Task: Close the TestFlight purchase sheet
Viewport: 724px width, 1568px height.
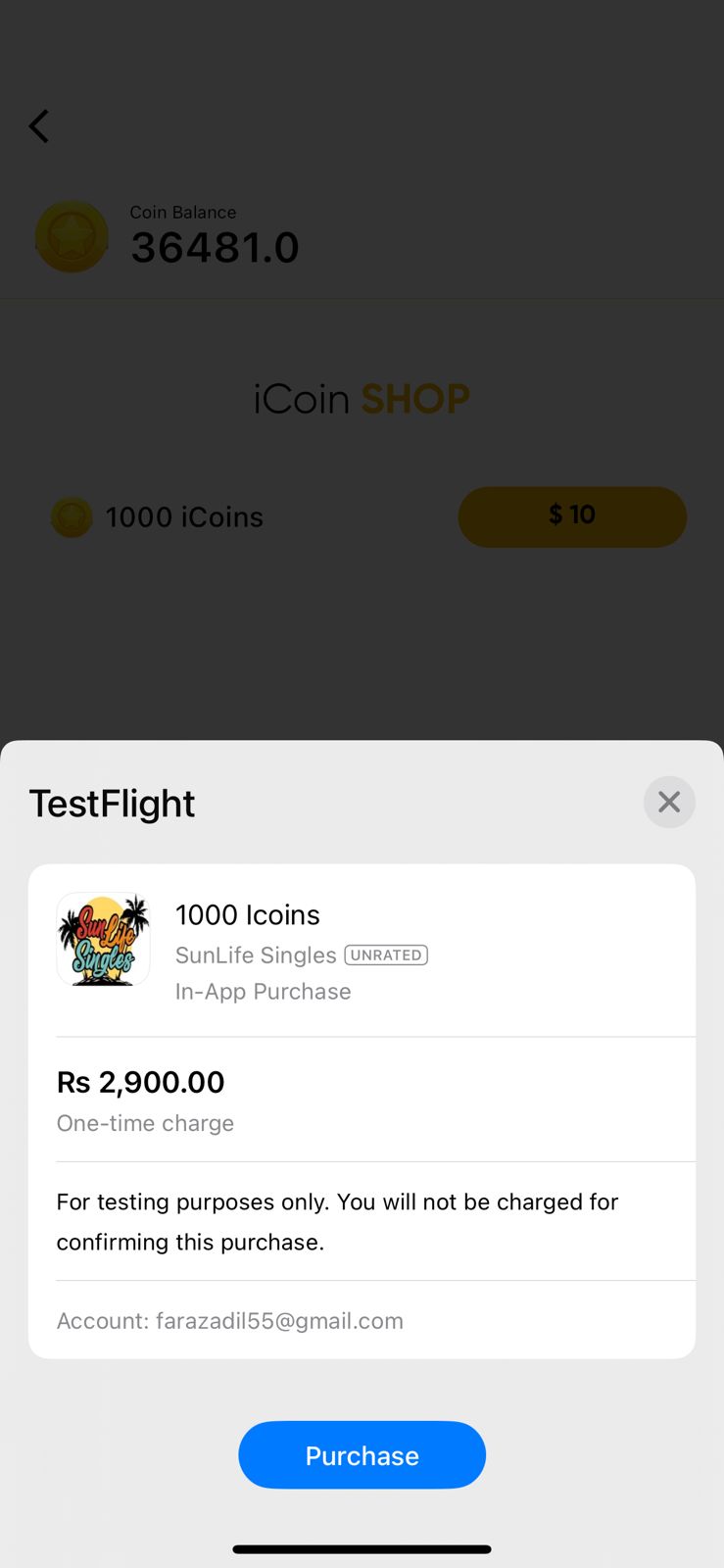Action: coord(669,802)
